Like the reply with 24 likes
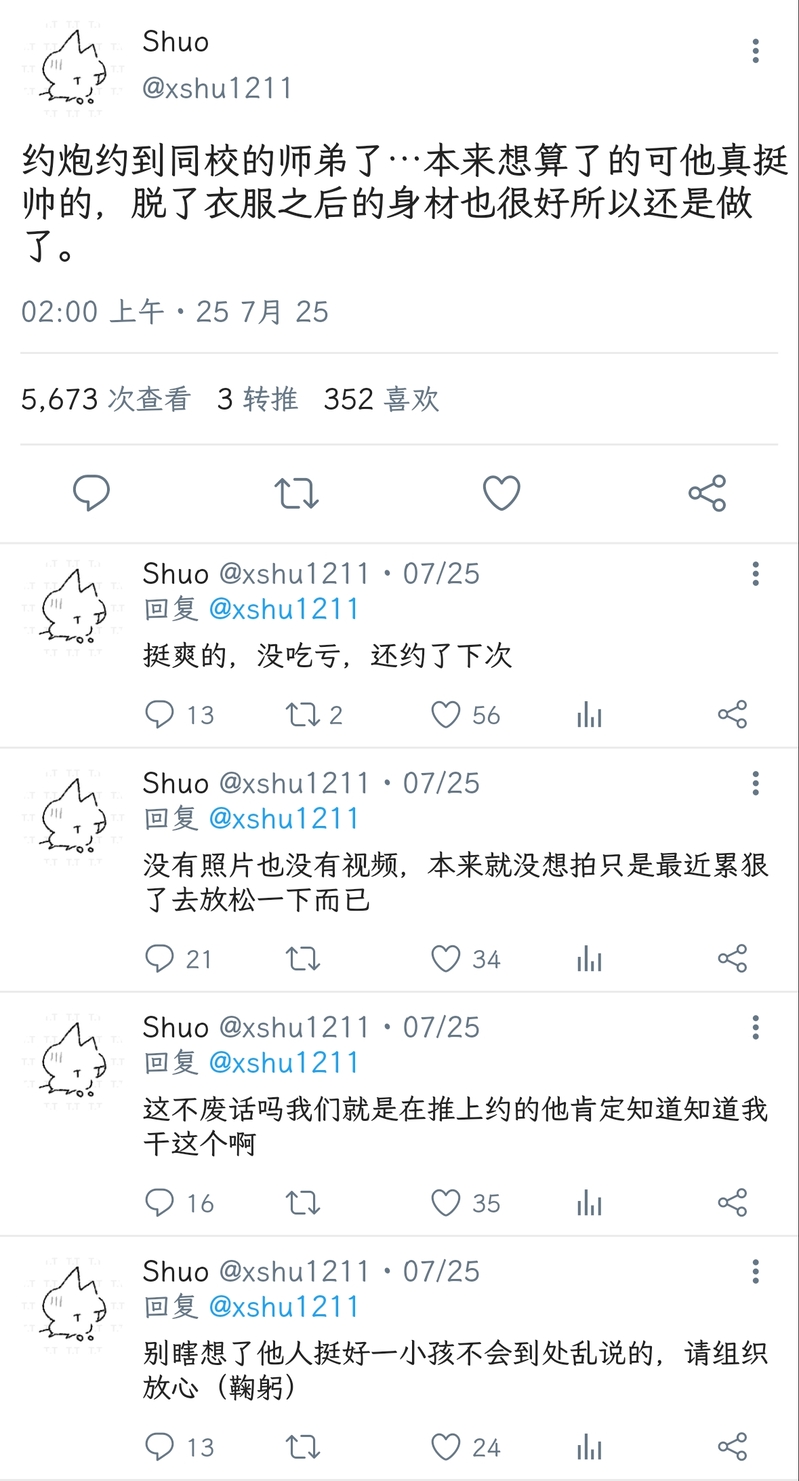The width and height of the screenshot is (799, 1481). tap(446, 1446)
